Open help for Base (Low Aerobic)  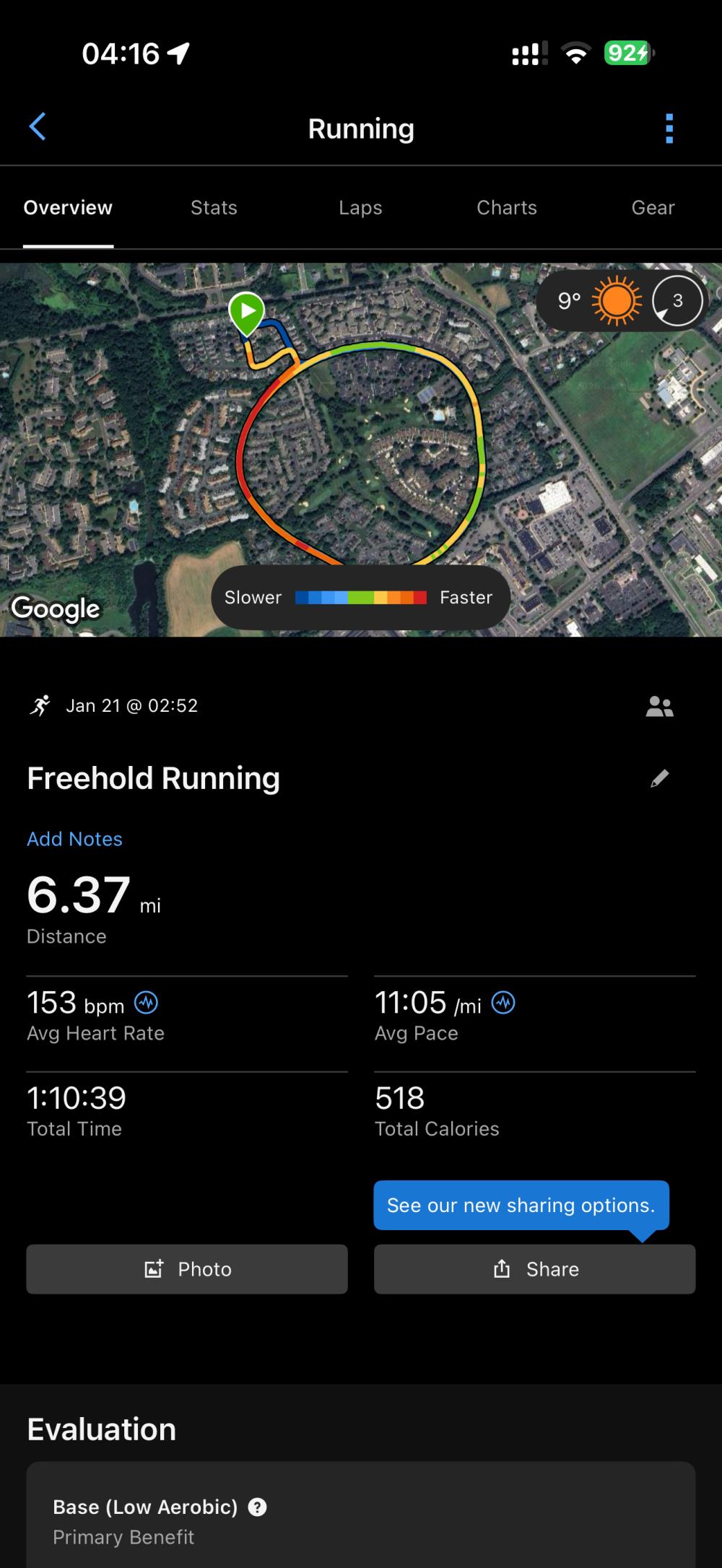pos(257,1507)
